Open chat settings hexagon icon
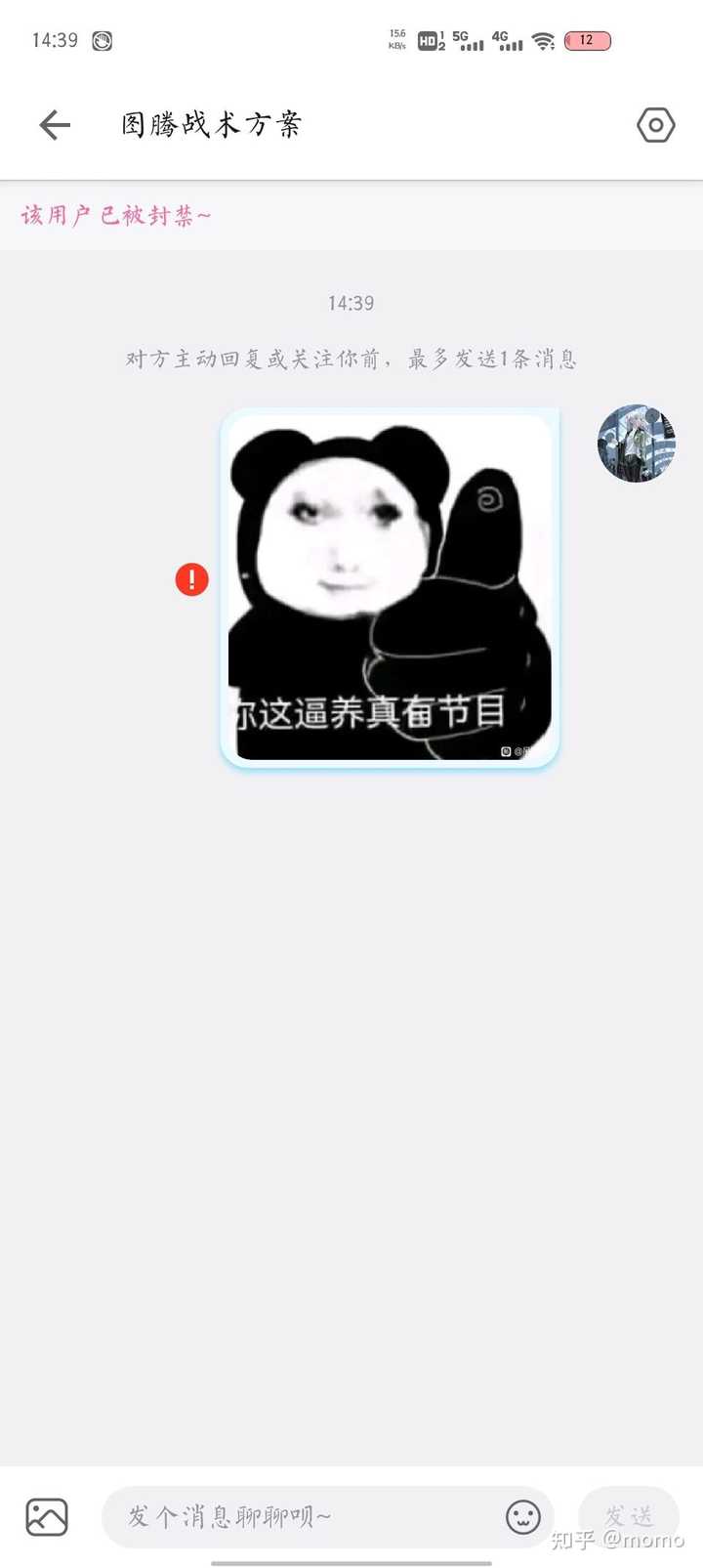 pyautogui.click(x=656, y=125)
